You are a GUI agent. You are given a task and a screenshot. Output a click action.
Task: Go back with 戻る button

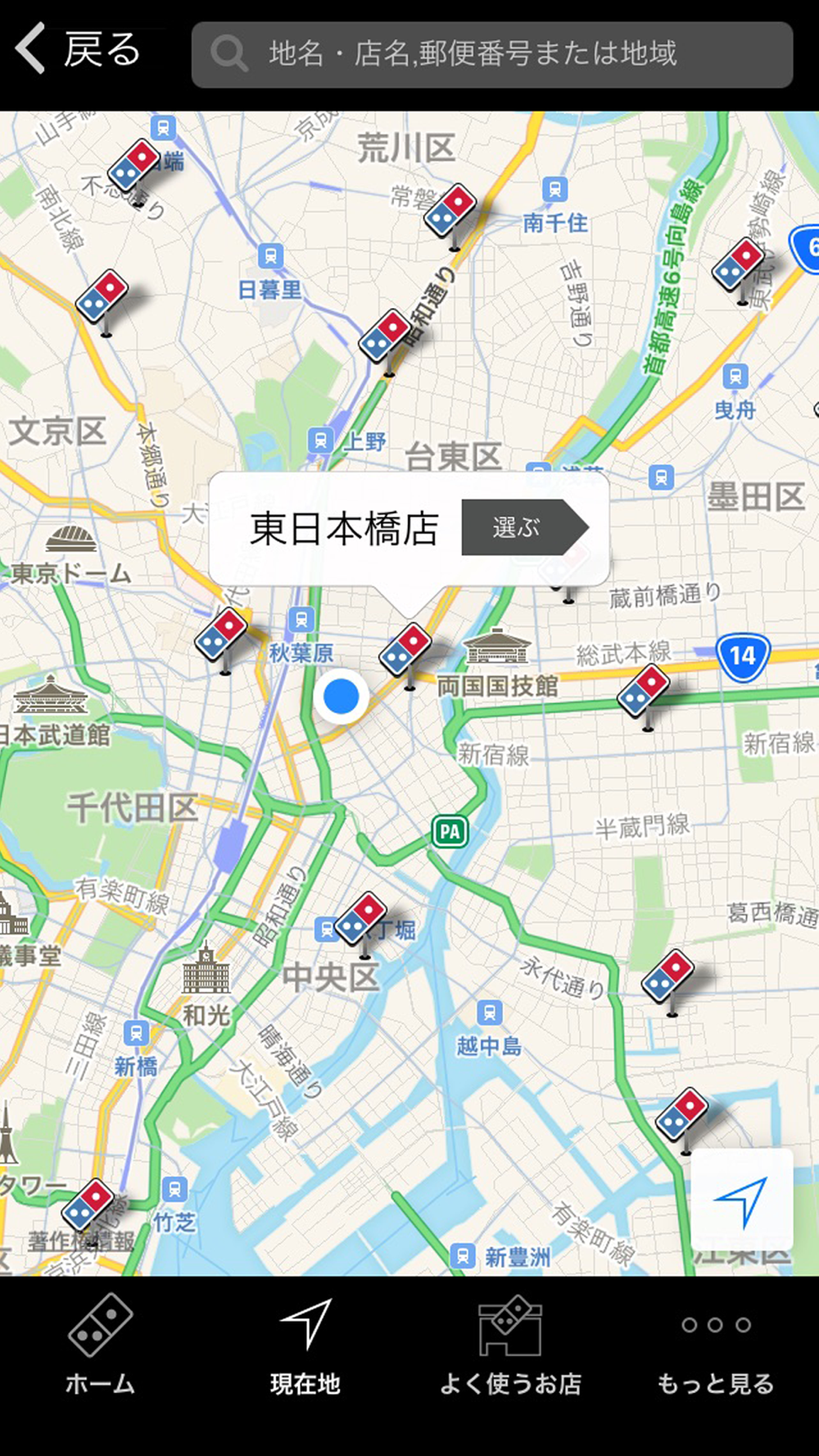pyautogui.click(x=78, y=49)
